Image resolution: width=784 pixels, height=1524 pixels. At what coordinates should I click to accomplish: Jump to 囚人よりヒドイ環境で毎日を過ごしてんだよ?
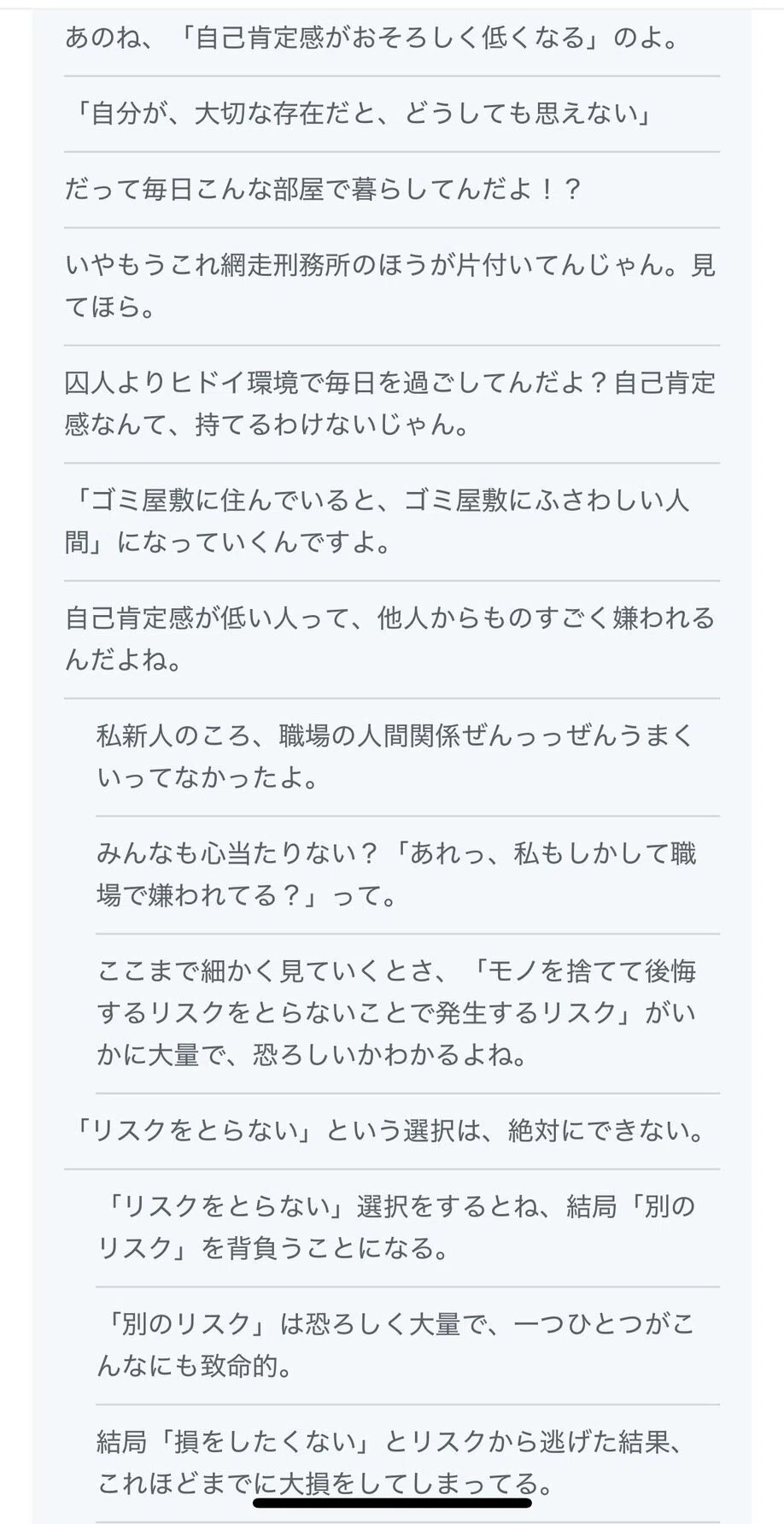pyautogui.click(x=390, y=403)
